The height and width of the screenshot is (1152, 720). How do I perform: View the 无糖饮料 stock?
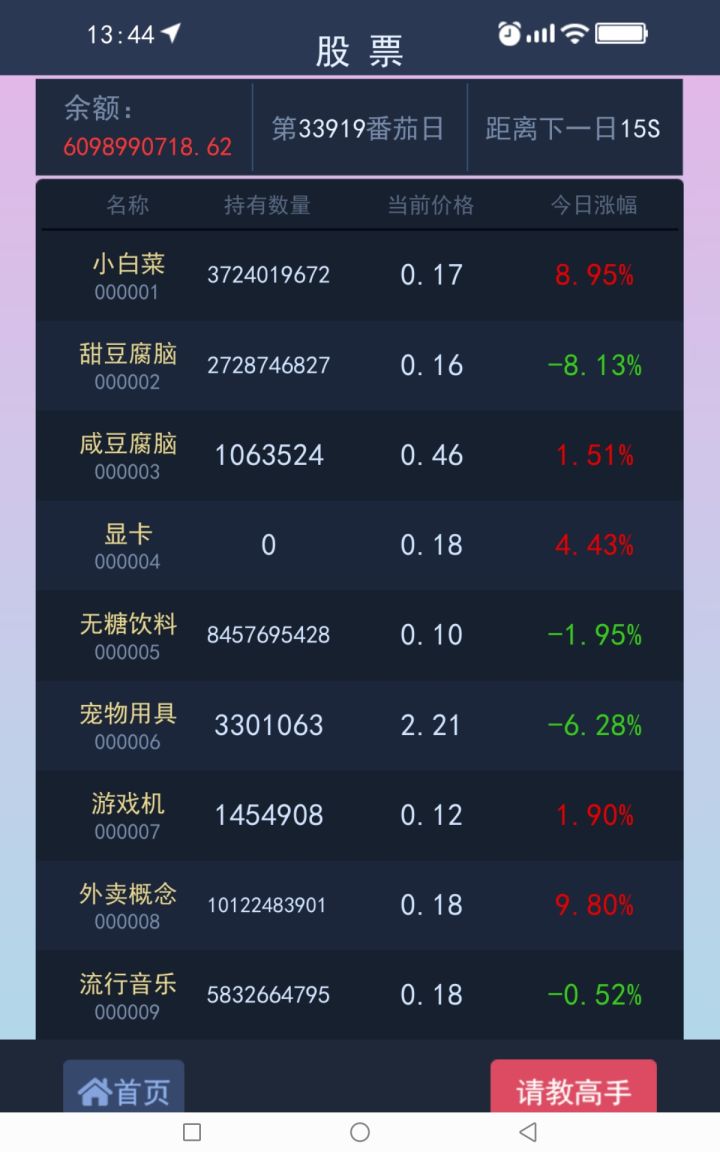point(359,636)
